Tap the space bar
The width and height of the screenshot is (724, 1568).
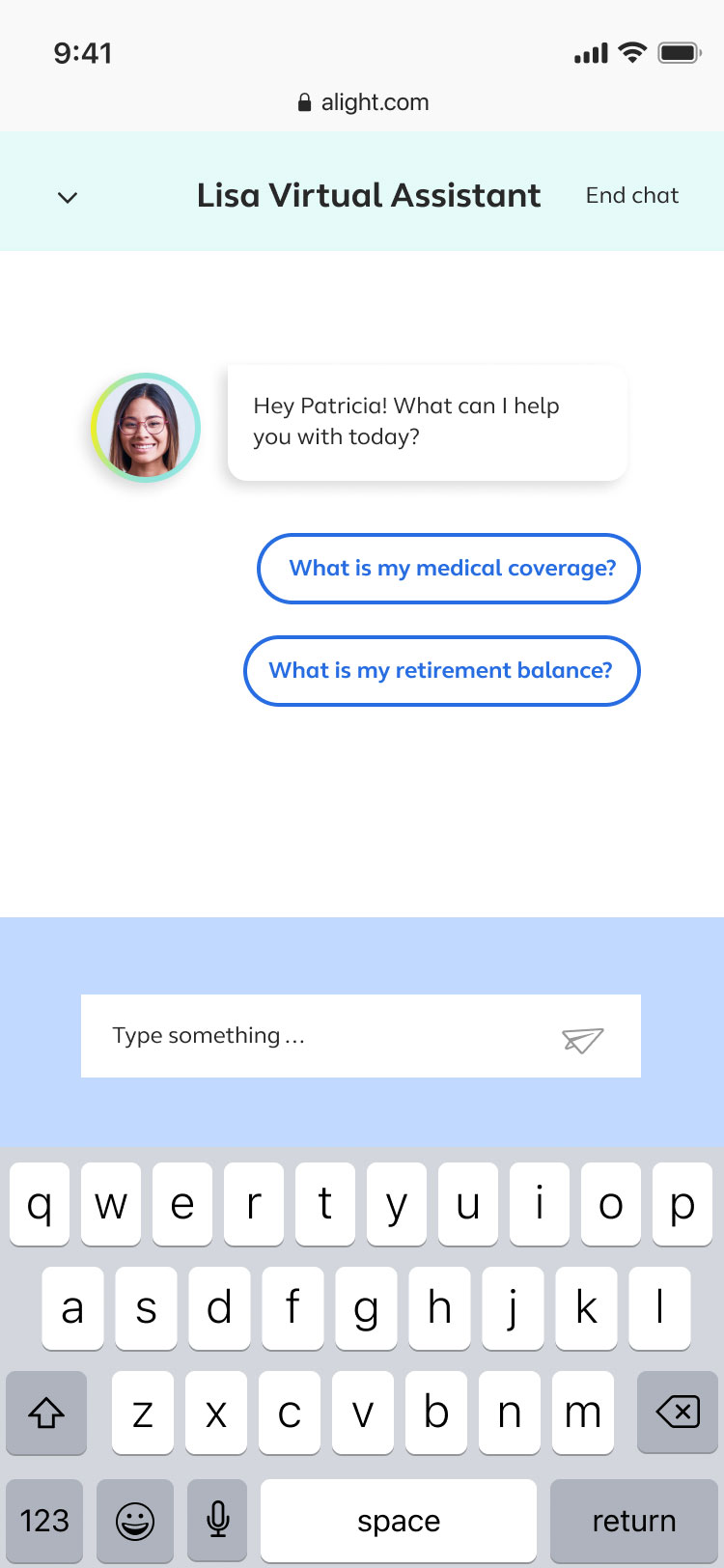coord(398,1521)
